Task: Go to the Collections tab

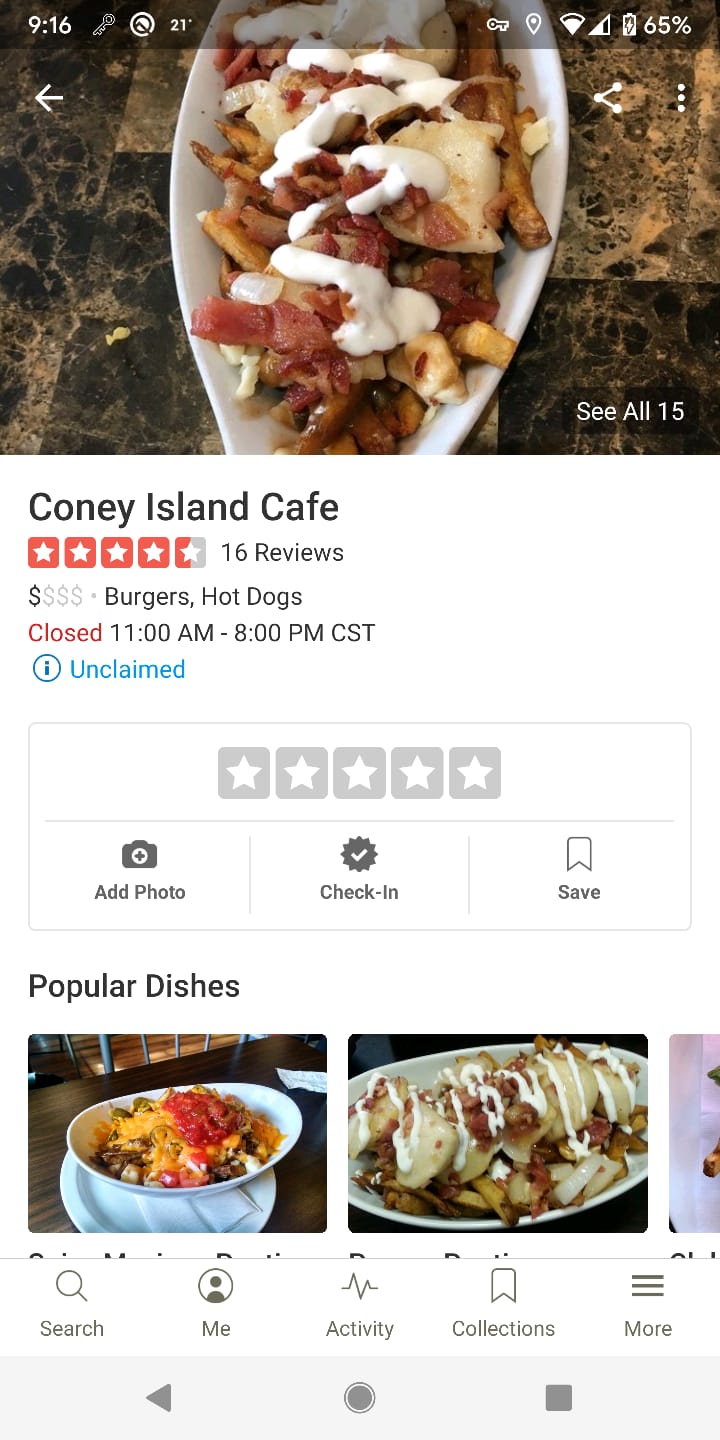Action: click(x=503, y=1304)
